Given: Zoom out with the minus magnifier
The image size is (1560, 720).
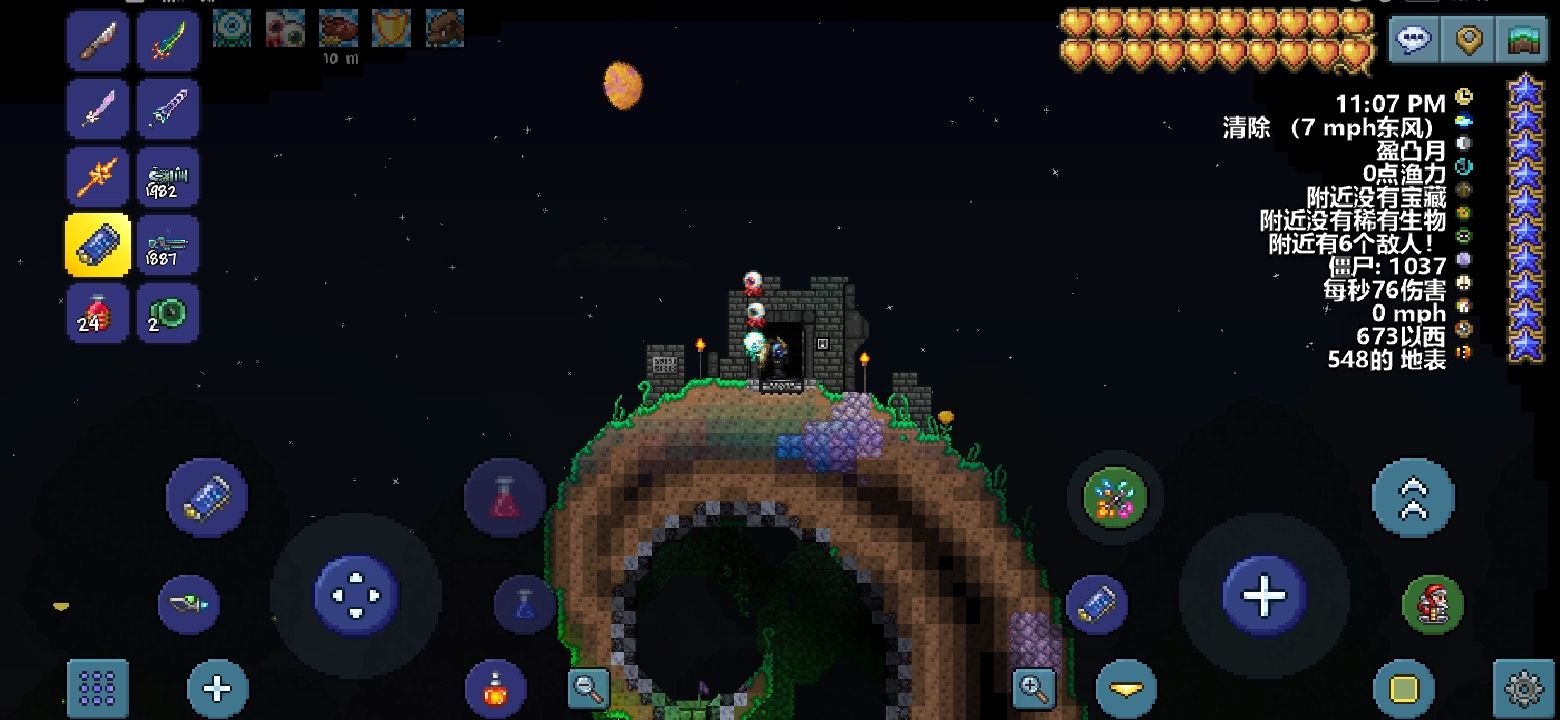Looking at the screenshot, I should [589, 687].
